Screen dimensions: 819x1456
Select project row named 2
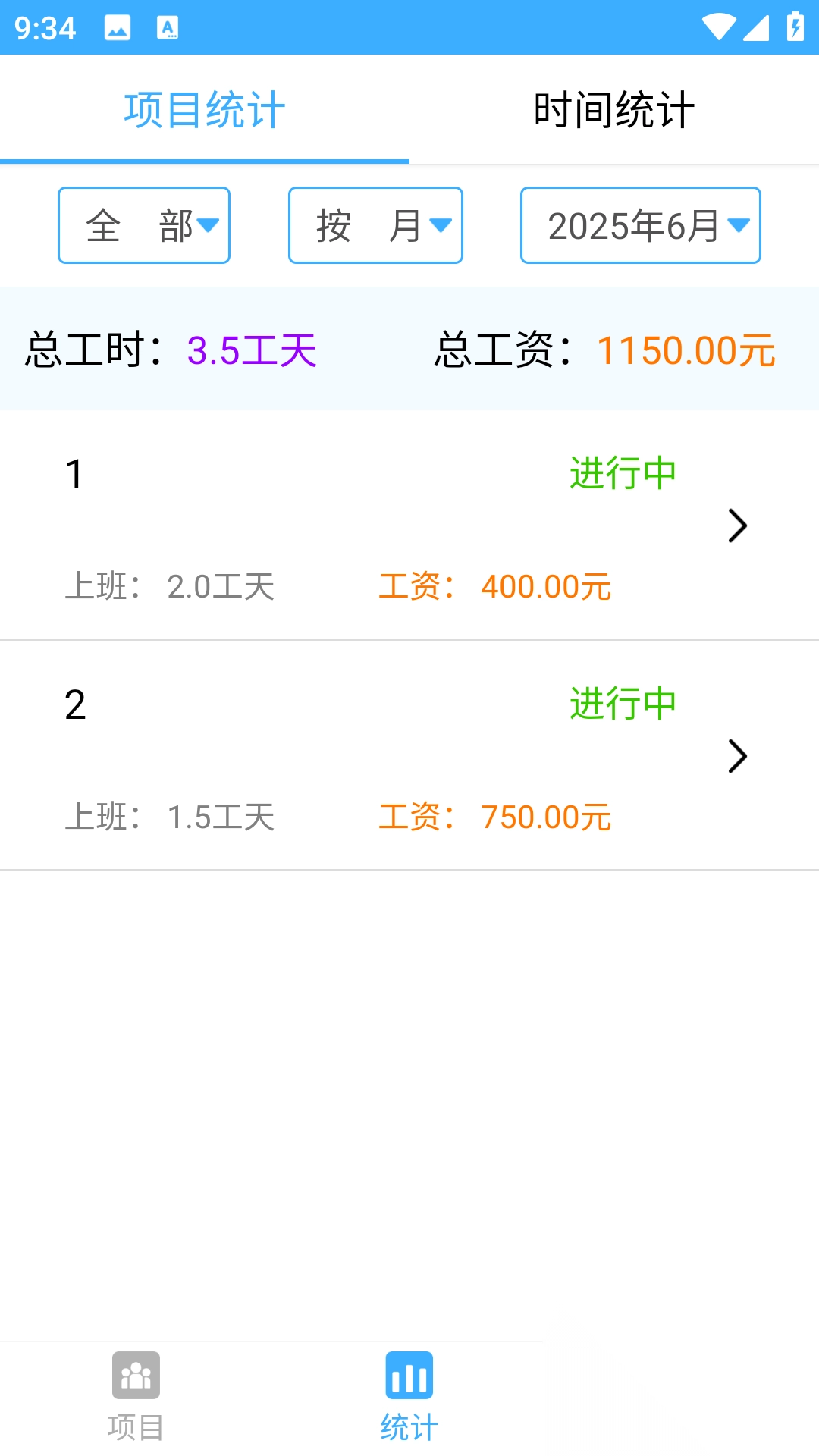pos(74,704)
